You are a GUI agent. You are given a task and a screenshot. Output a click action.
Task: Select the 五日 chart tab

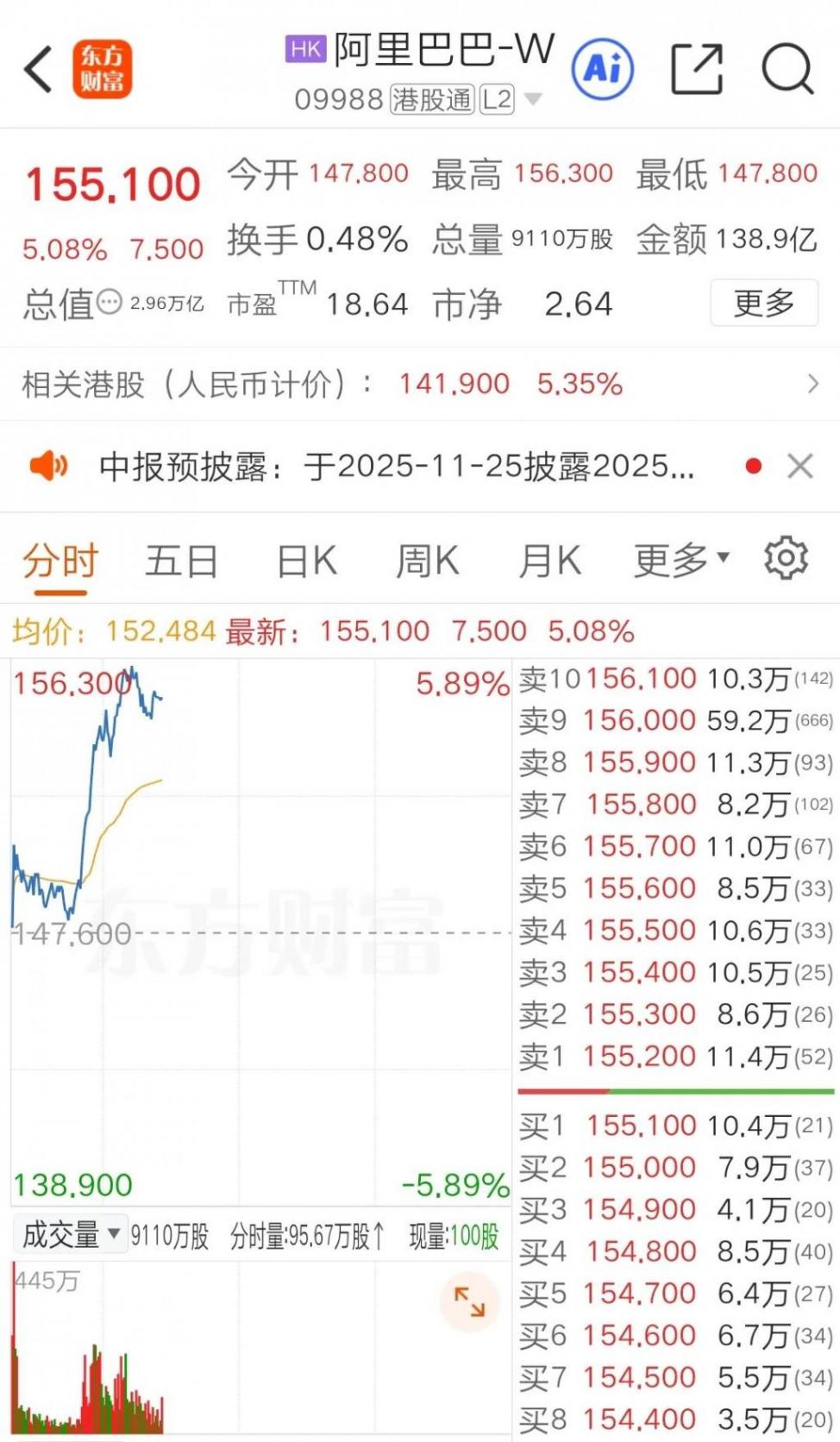pos(180,559)
